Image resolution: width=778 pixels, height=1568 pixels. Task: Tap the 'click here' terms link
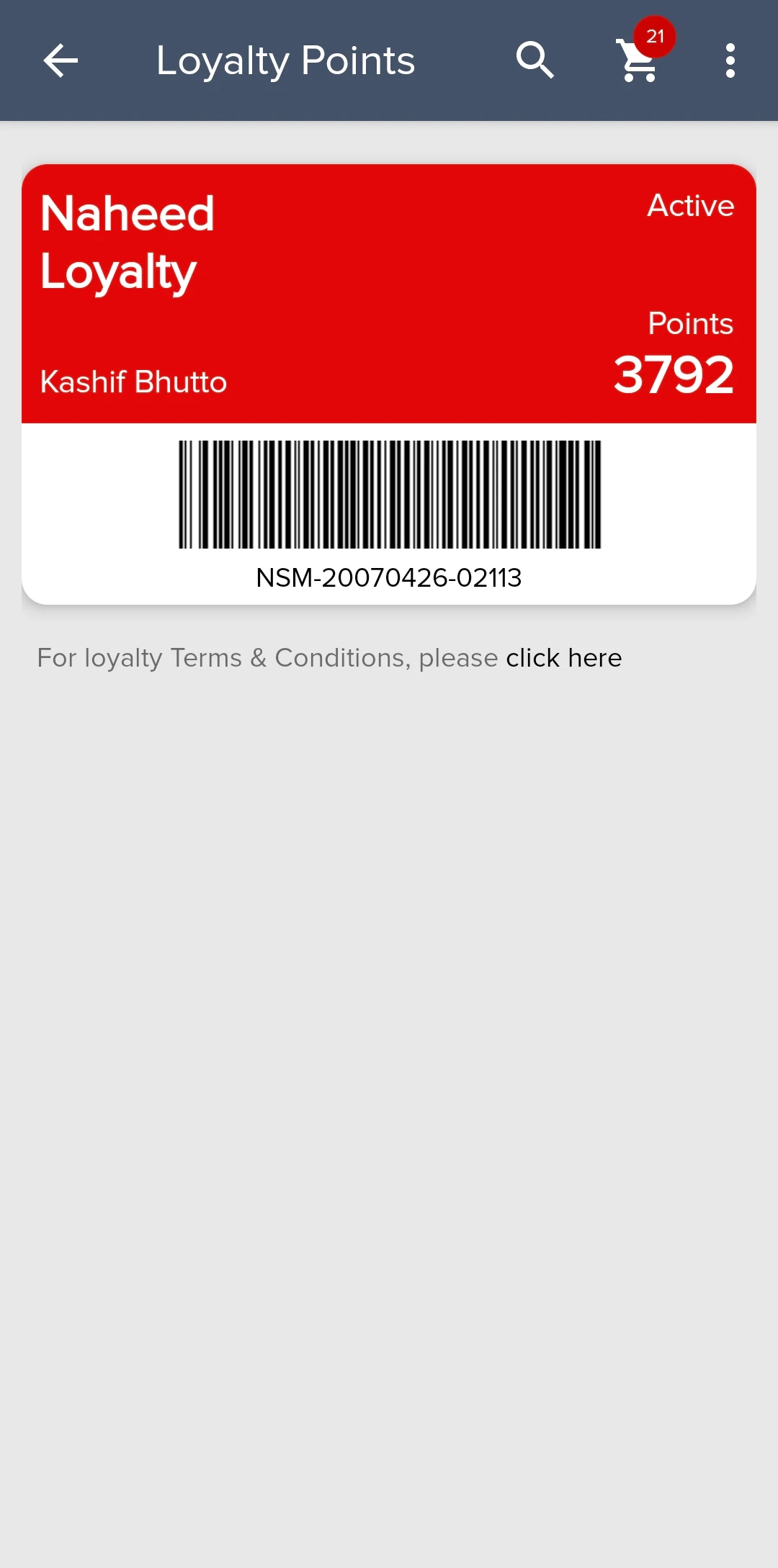click(x=564, y=658)
